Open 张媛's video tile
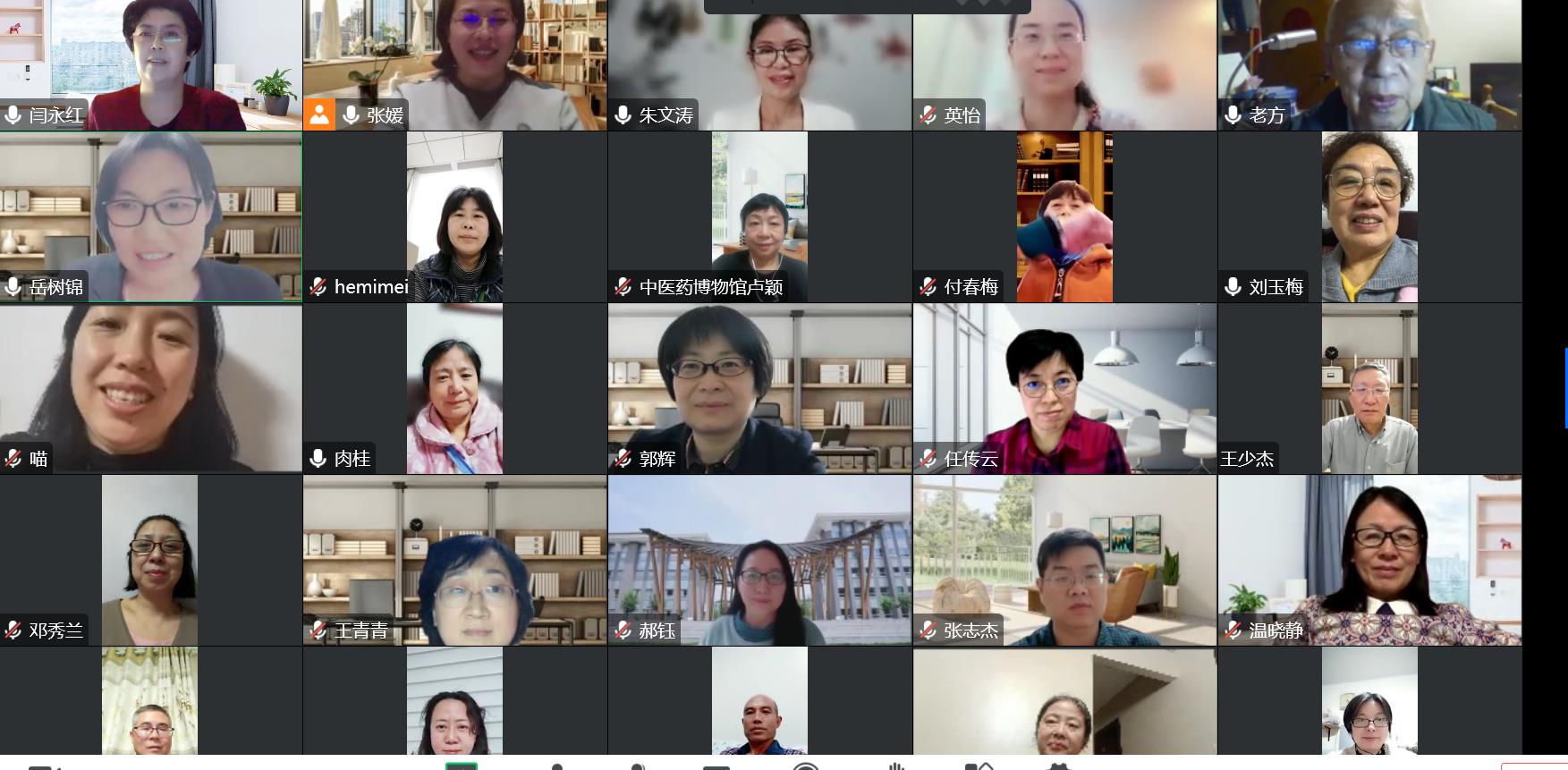1568x770 pixels. (x=454, y=64)
